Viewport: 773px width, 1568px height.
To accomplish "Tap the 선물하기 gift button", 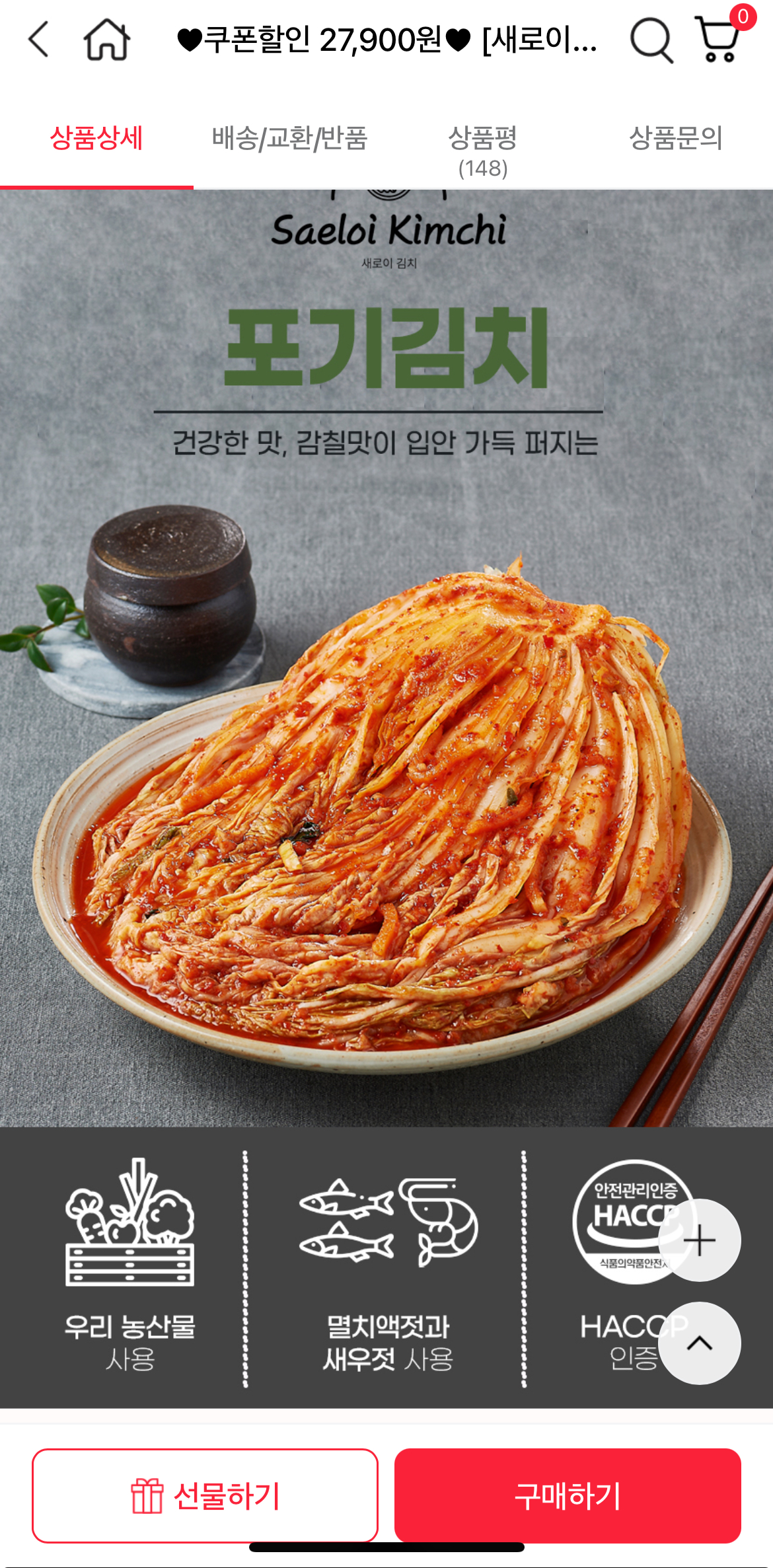I will coord(205,1496).
